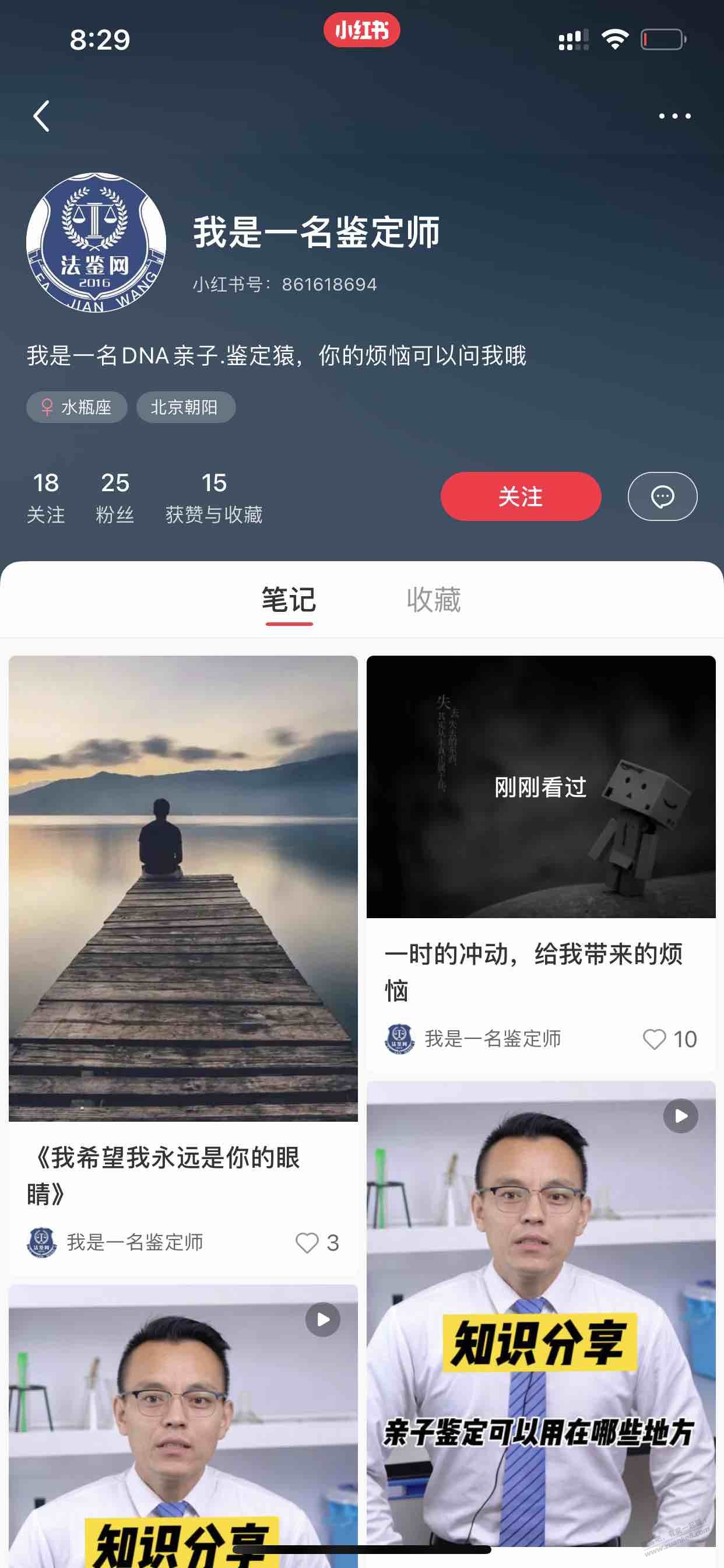Open the three-dot overflow menu
Viewport: 724px width, 1568px height.
(x=674, y=116)
